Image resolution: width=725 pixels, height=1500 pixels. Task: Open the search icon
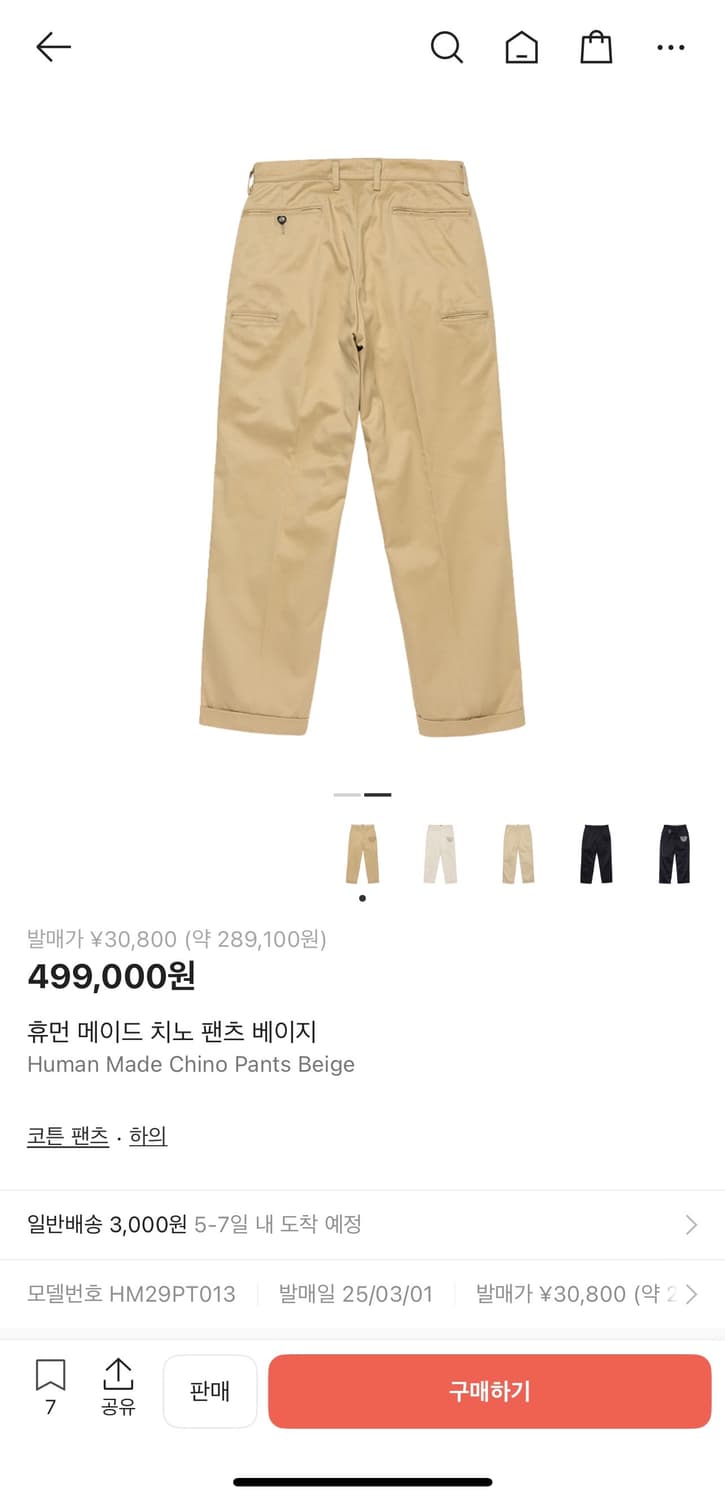446,47
